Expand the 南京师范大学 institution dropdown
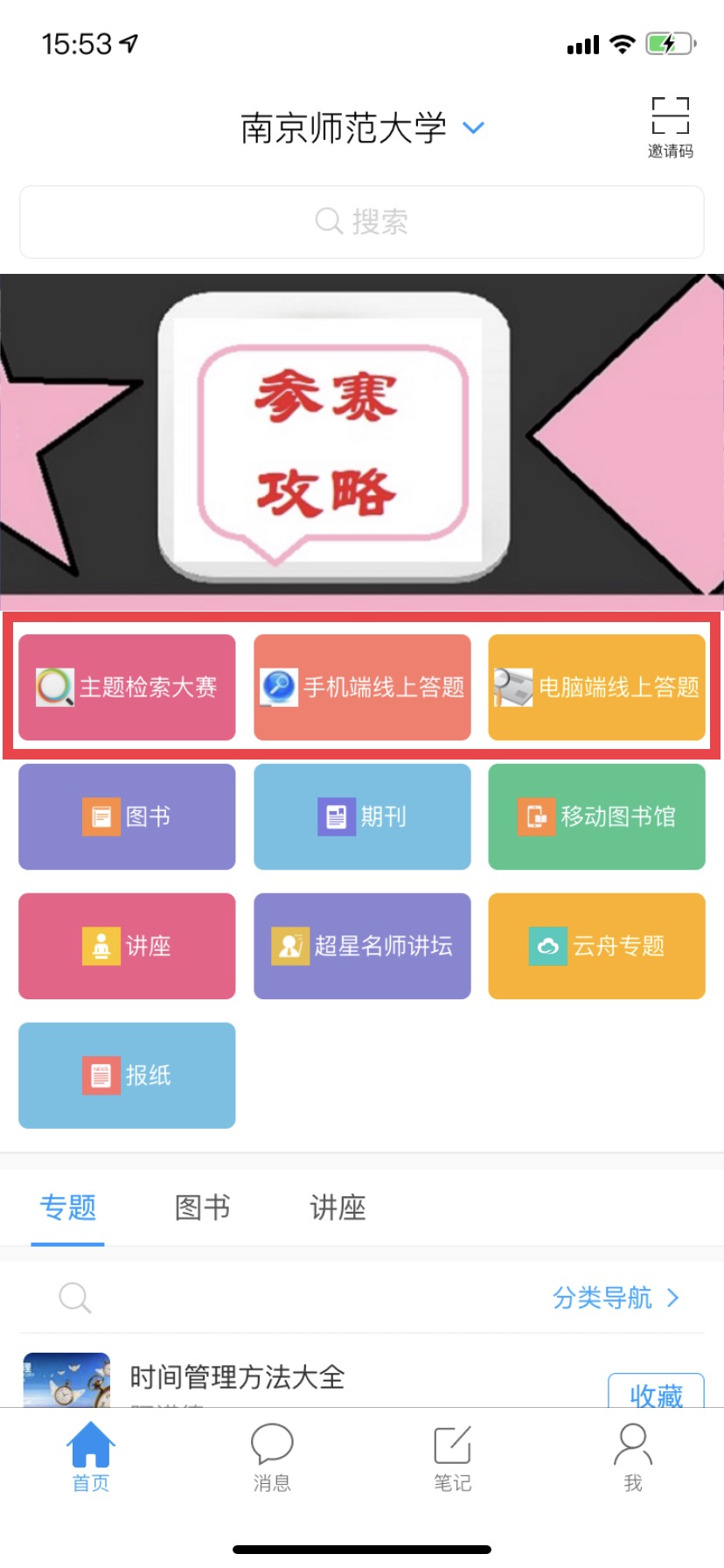This screenshot has height=1568, width=724. tap(473, 128)
